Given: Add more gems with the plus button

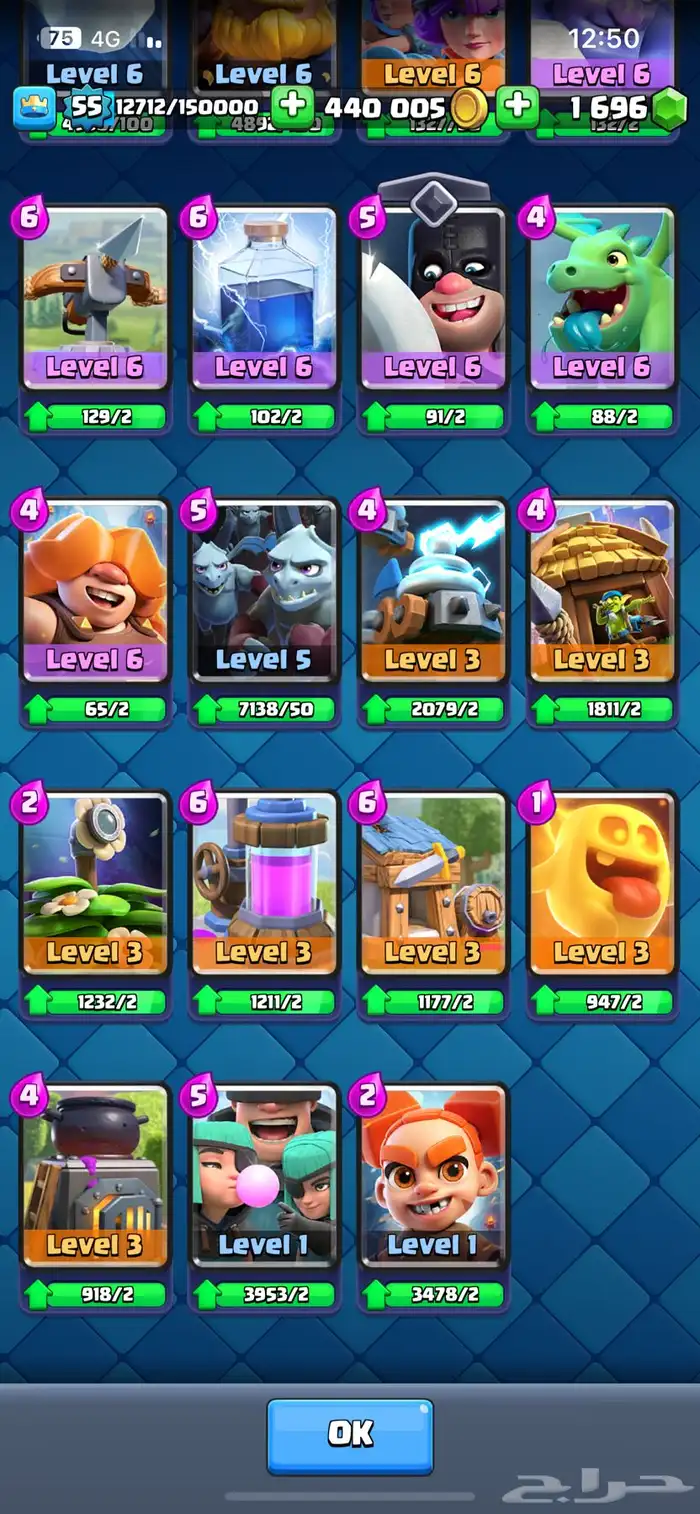Looking at the screenshot, I should (x=517, y=107).
